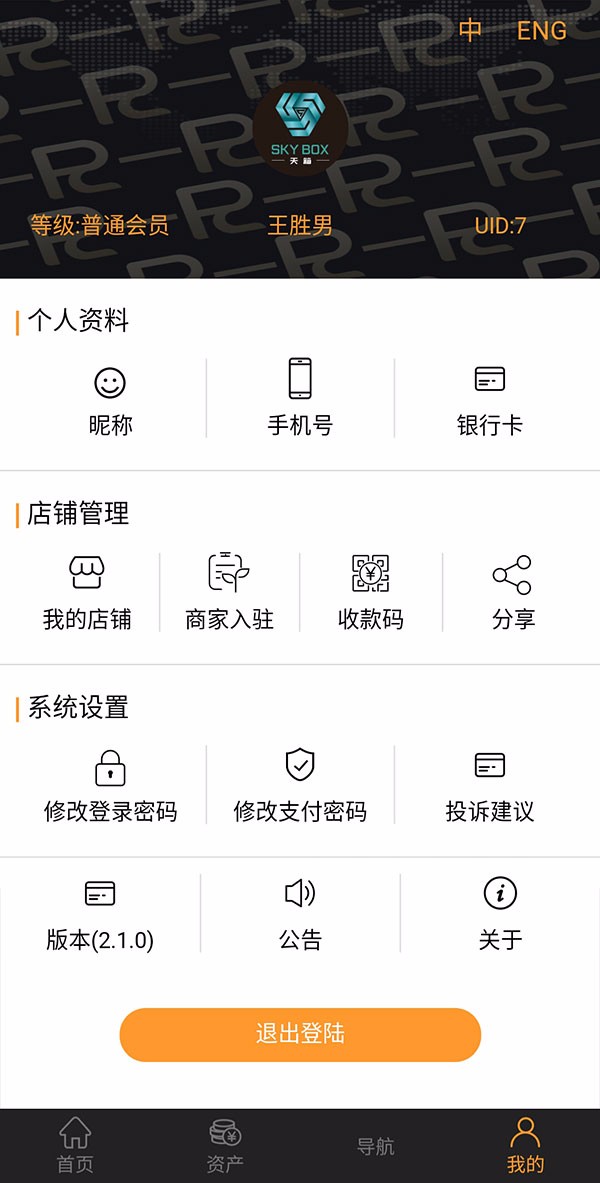Switch language to Chinese (中)
The width and height of the screenshot is (600, 1183).
pyautogui.click(x=470, y=30)
